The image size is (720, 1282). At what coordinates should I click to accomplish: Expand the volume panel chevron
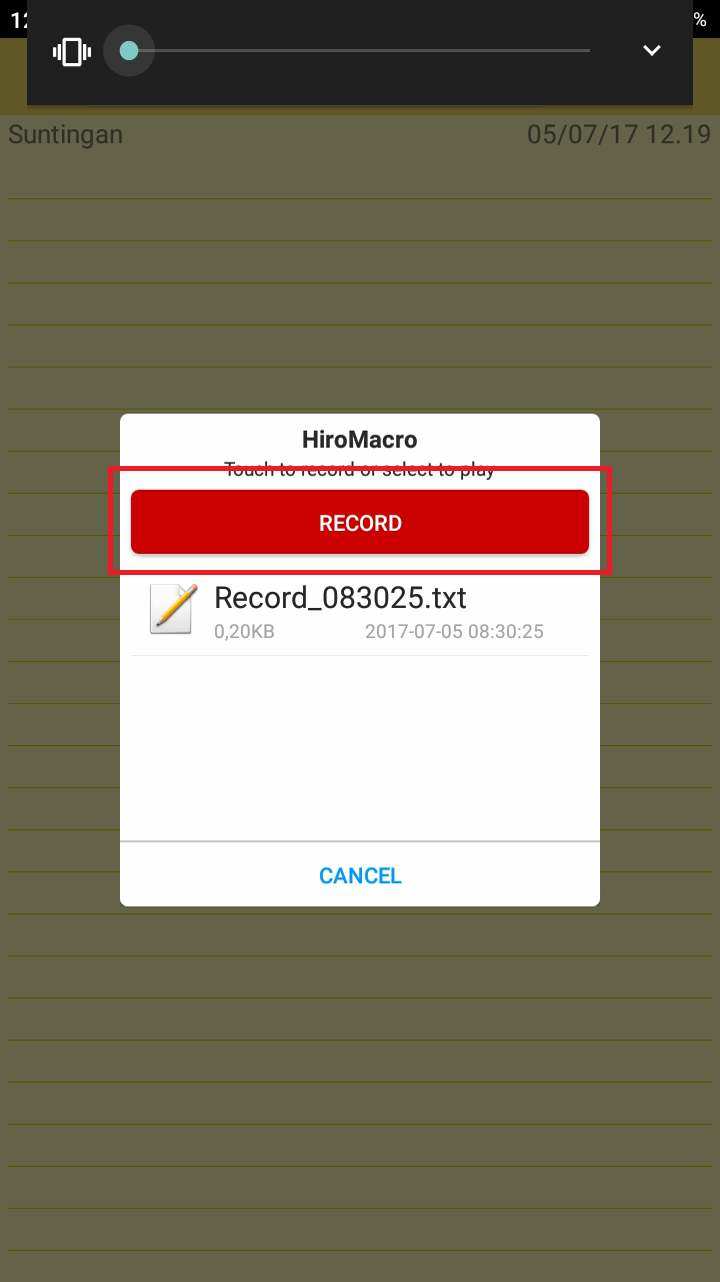(652, 51)
